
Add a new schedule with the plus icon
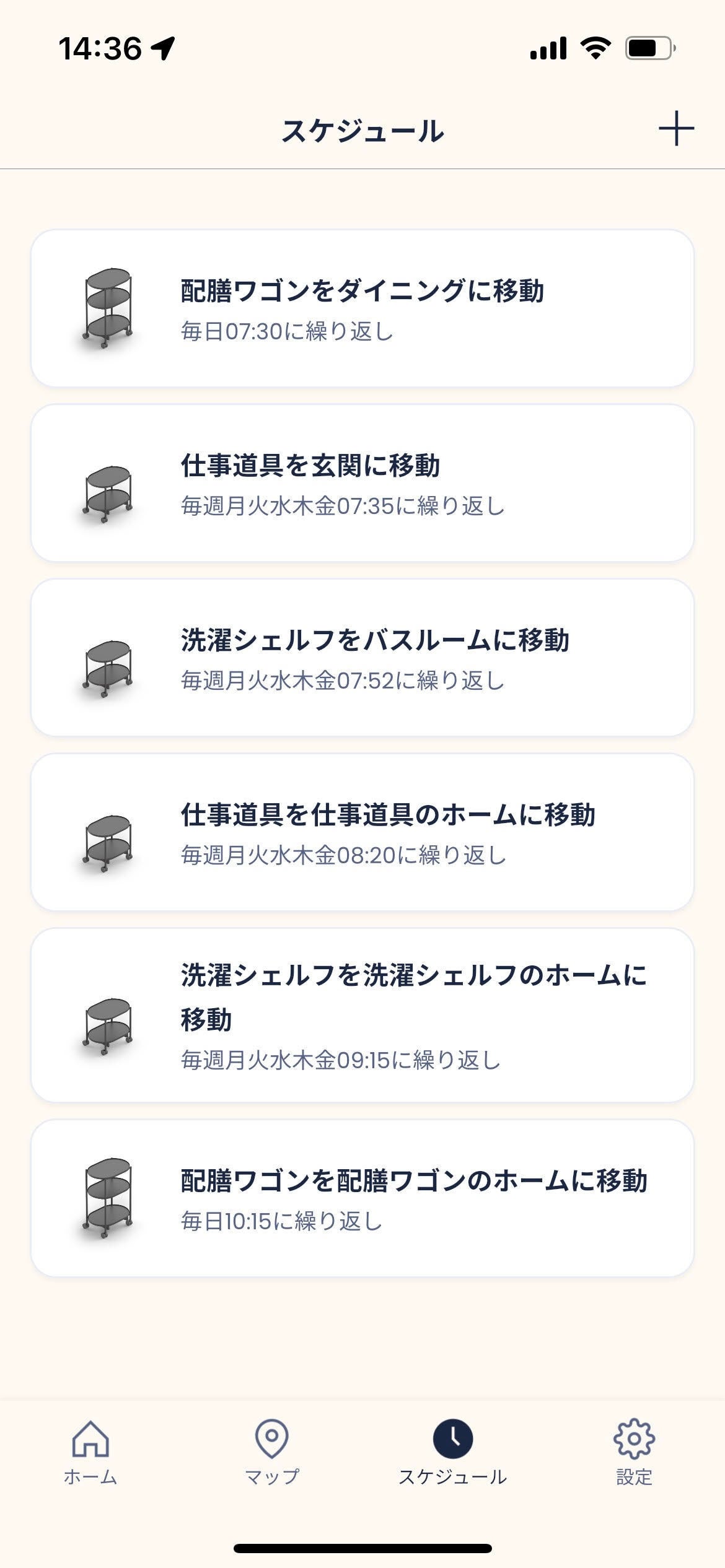click(x=676, y=129)
